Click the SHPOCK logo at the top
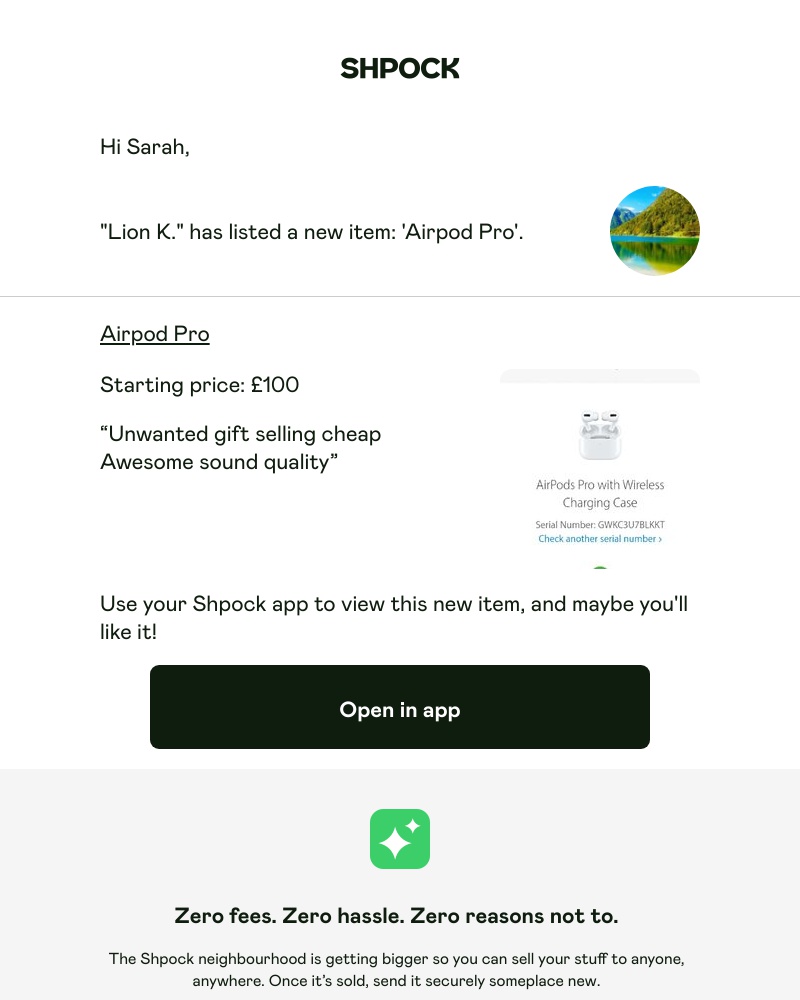The width and height of the screenshot is (800, 1000). (x=400, y=68)
